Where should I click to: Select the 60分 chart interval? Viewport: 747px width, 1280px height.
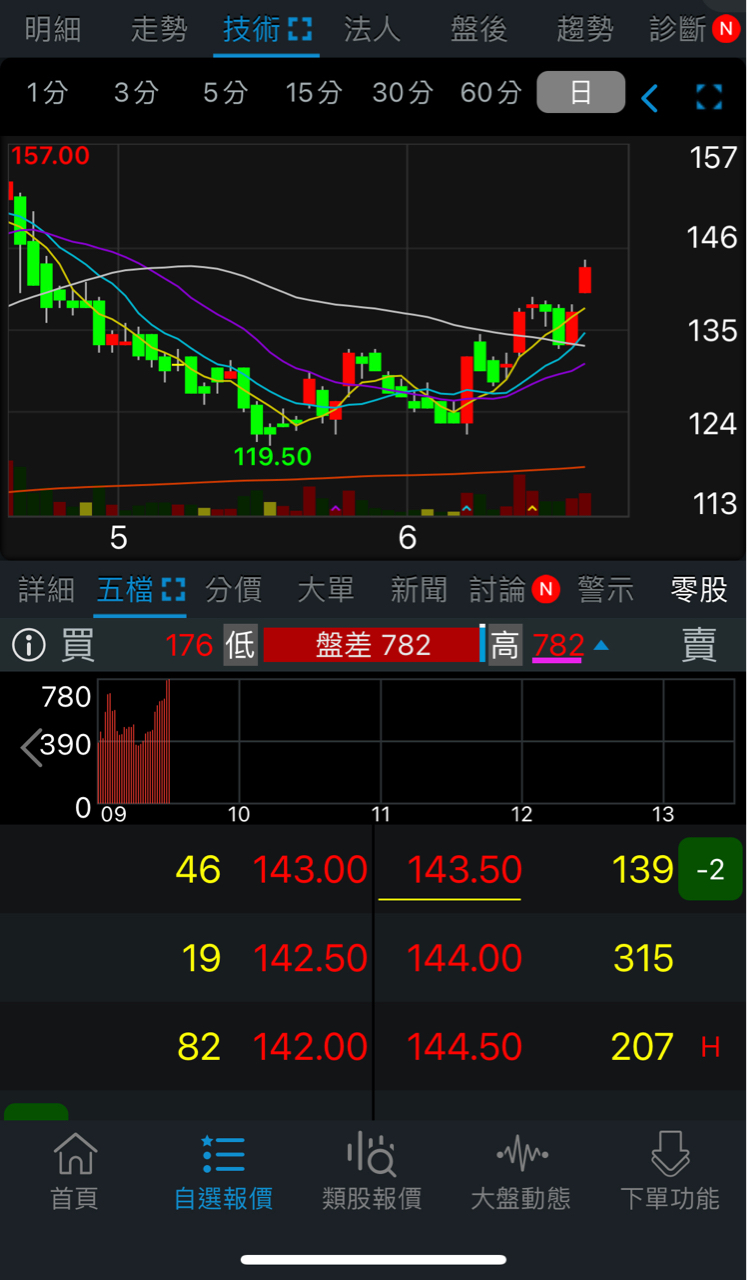pyautogui.click(x=490, y=93)
